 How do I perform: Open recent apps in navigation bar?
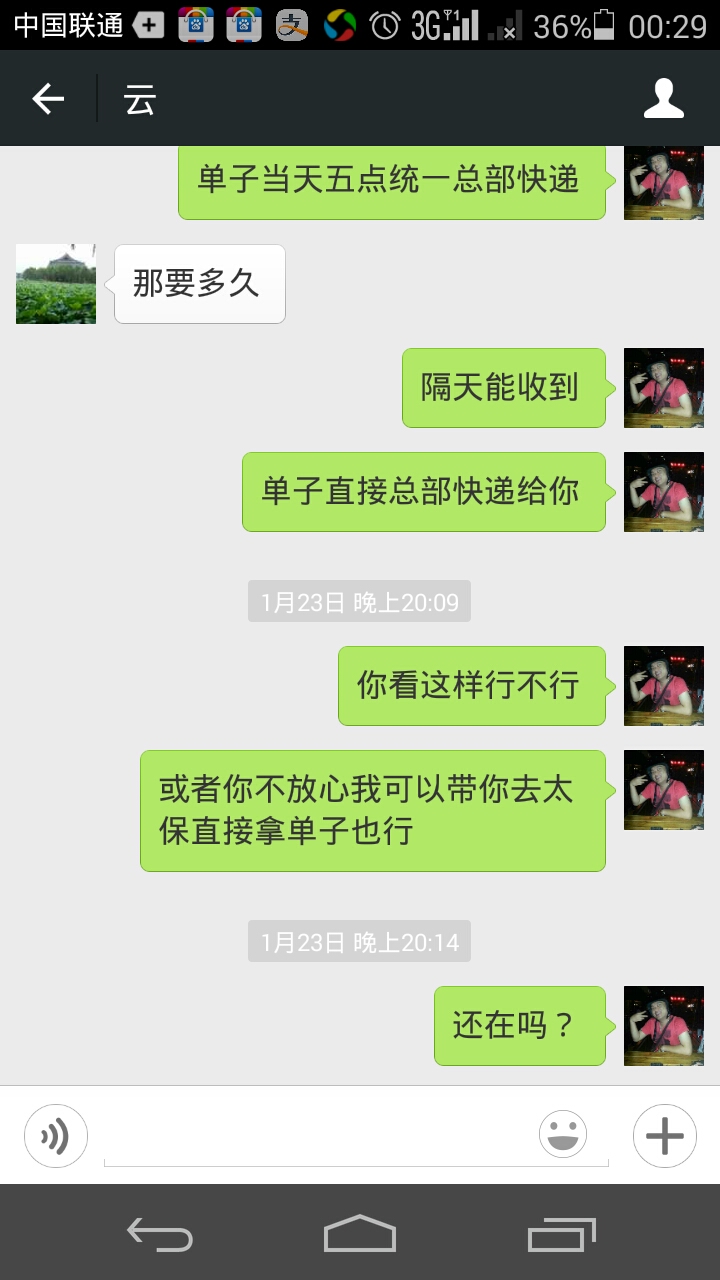coord(562,1234)
